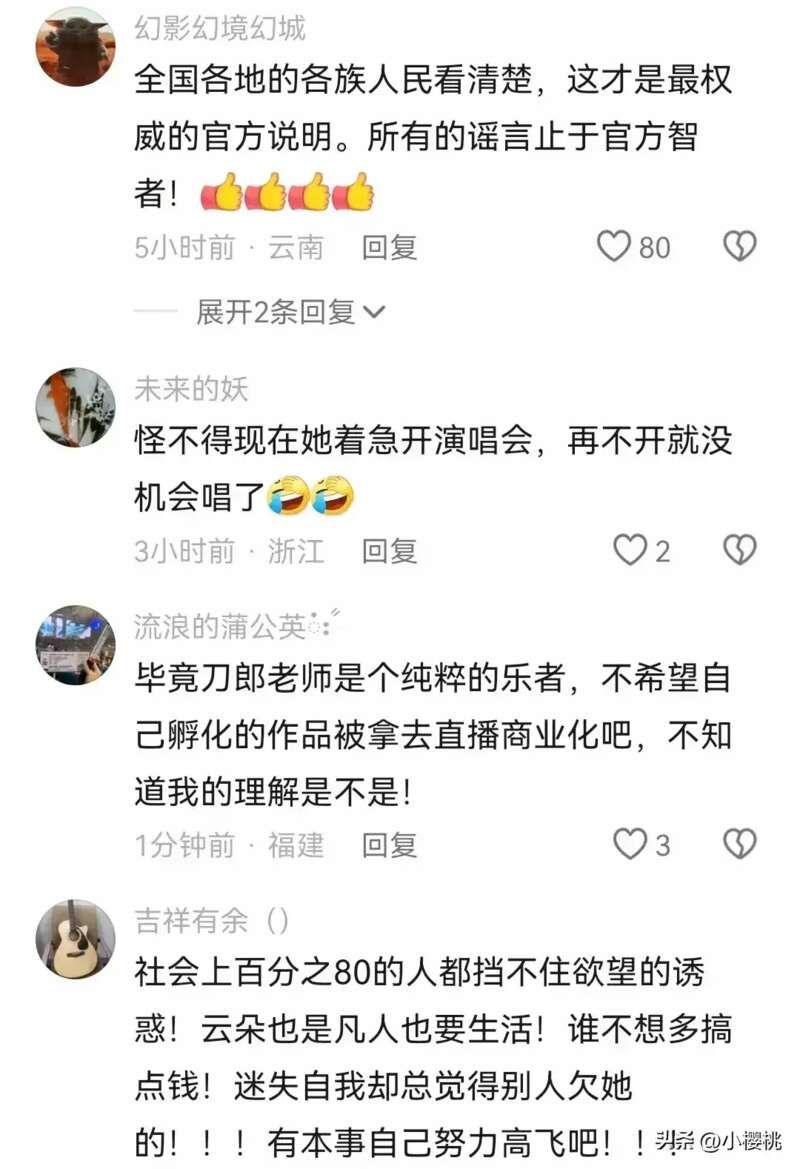Open the profile avatar of 流浪的蒲公英
Image resolution: width=800 pixels, height=1169 pixels.
click(x=75, y=645)
